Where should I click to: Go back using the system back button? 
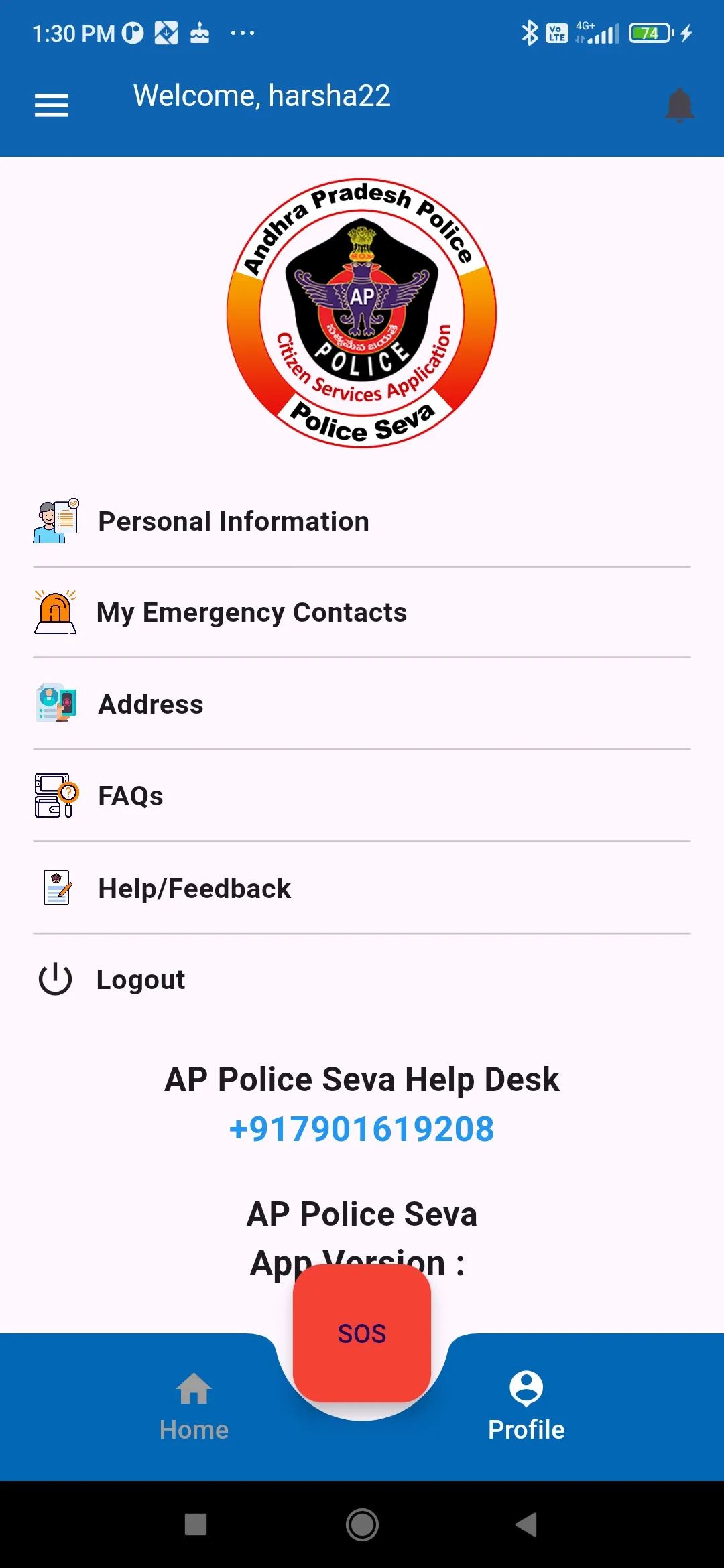click(527, 1525)
